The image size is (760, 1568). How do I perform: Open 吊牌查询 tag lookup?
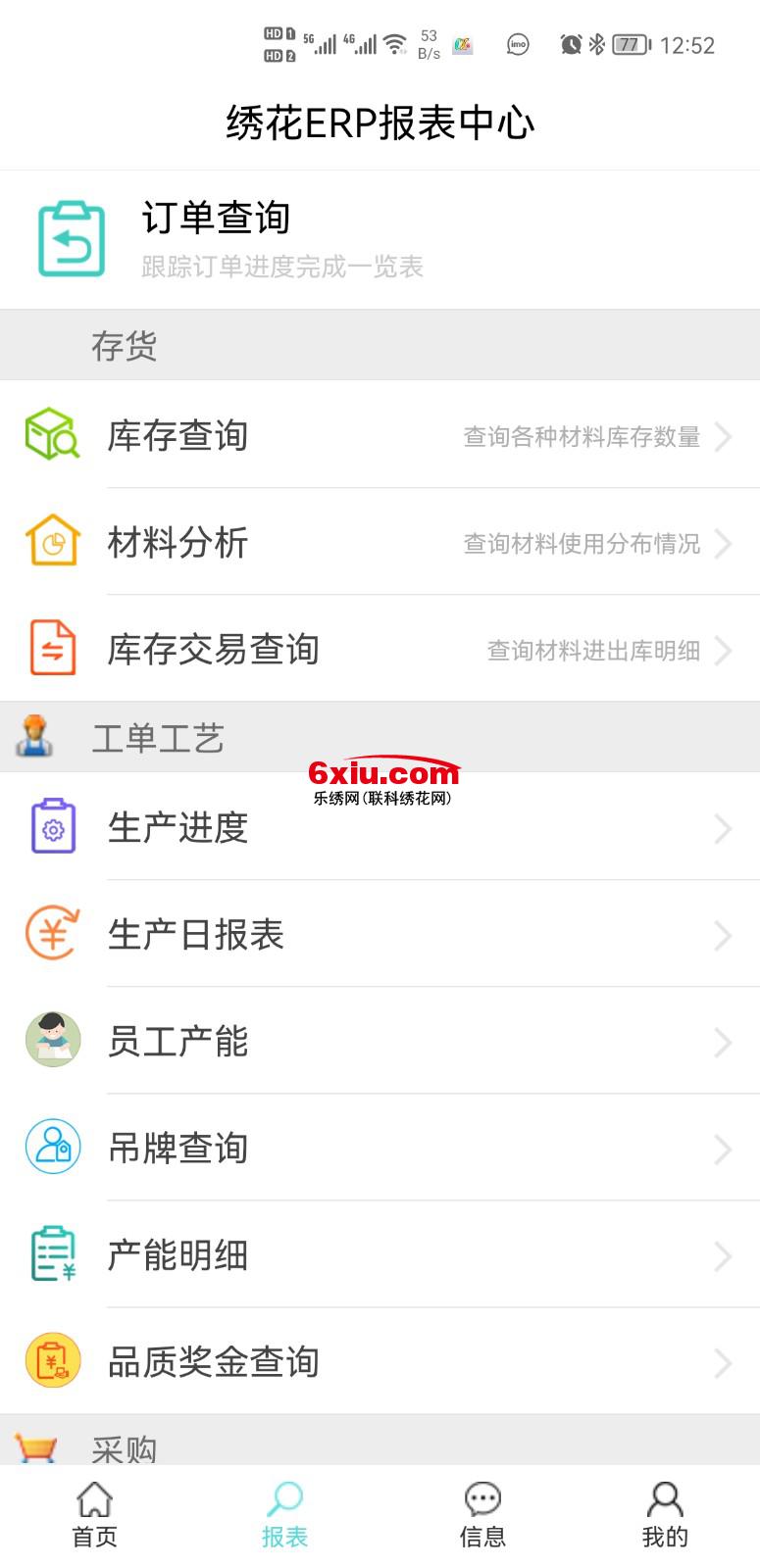(x=380, y=1148)
